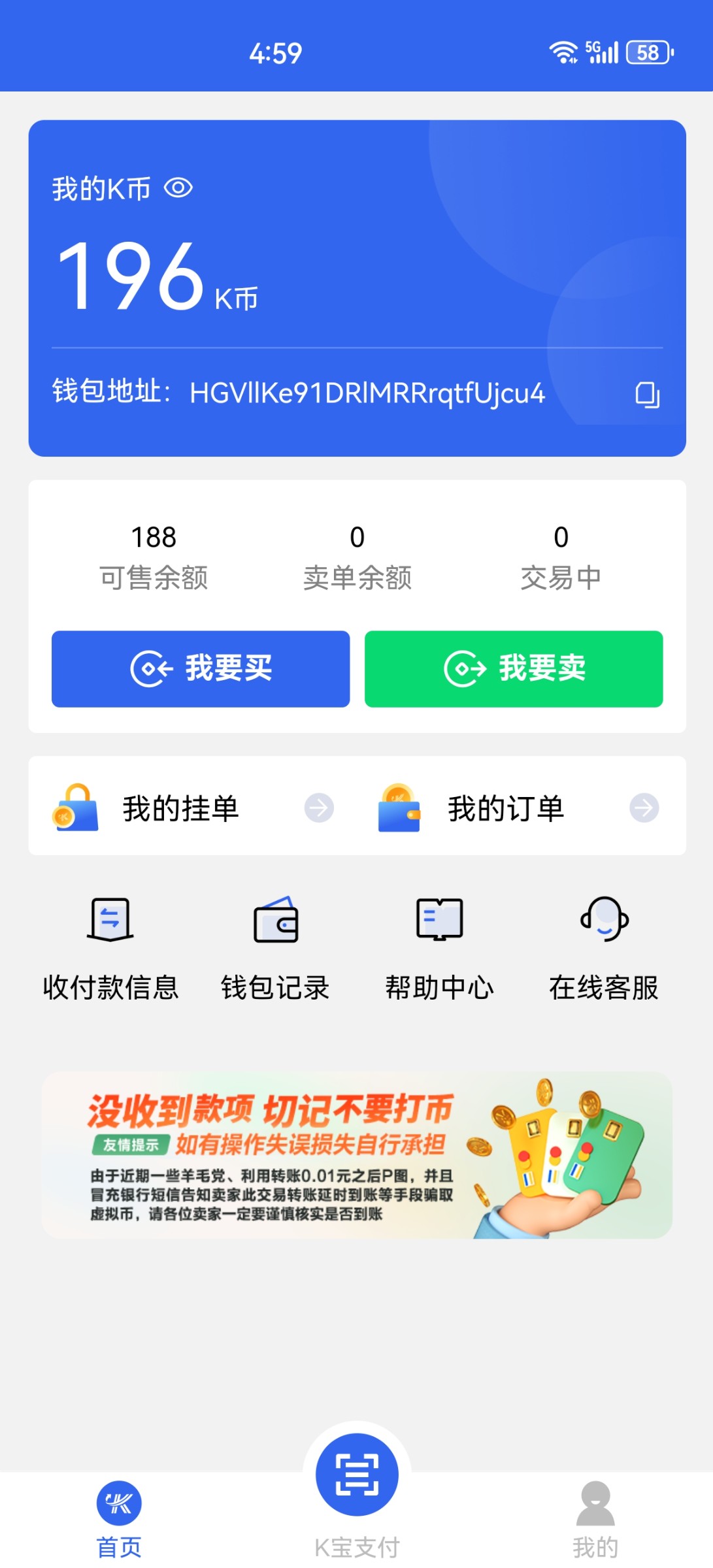Toggle K币 balance visibility eye icon
This screenshot has height=1568, width=713.
pyautogui.click(x=177, y=189)
